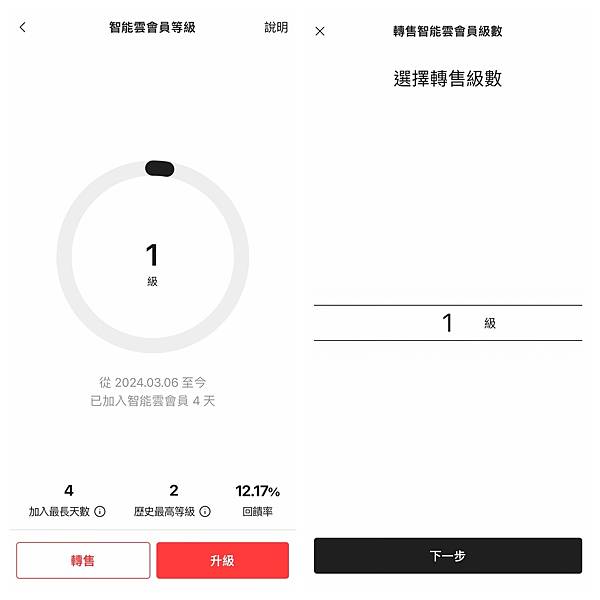This screenshot has width=600, height=600.
Task: Tap the 轉售 resell button
Action: (83, 560)
